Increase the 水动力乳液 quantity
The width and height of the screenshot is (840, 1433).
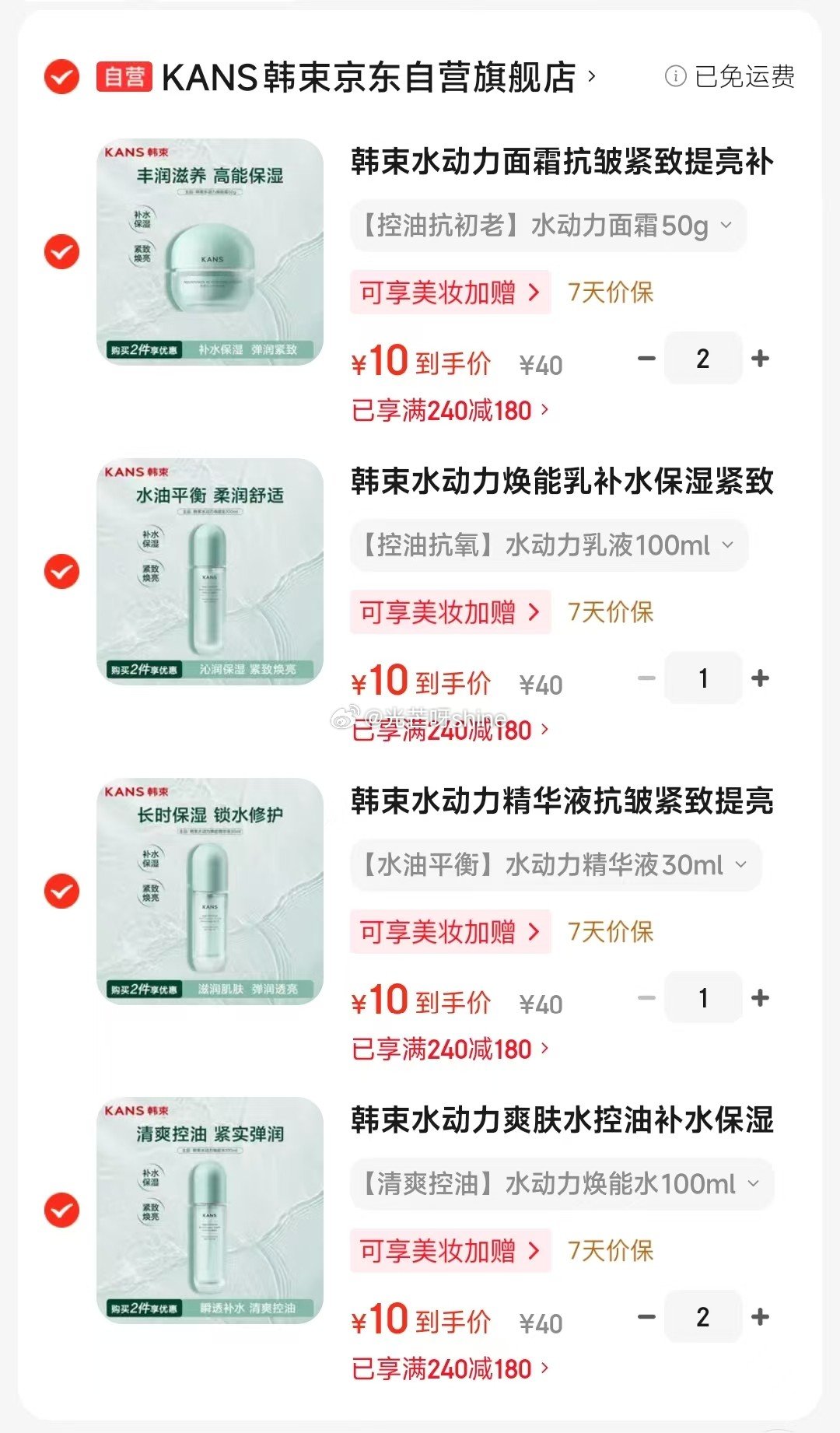click(x=760, y=678)
